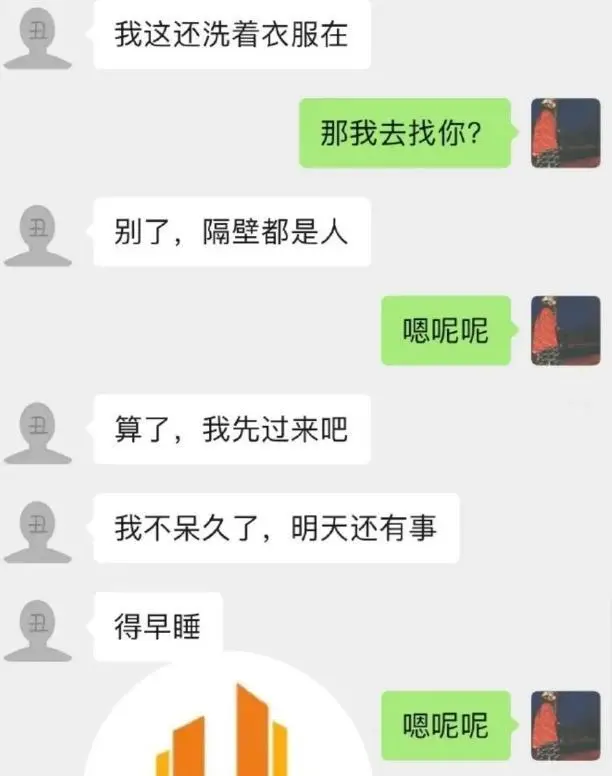Open avatar next to 我不呆久了,明天还有事
612x776 pixels.
tap(38, 529)
